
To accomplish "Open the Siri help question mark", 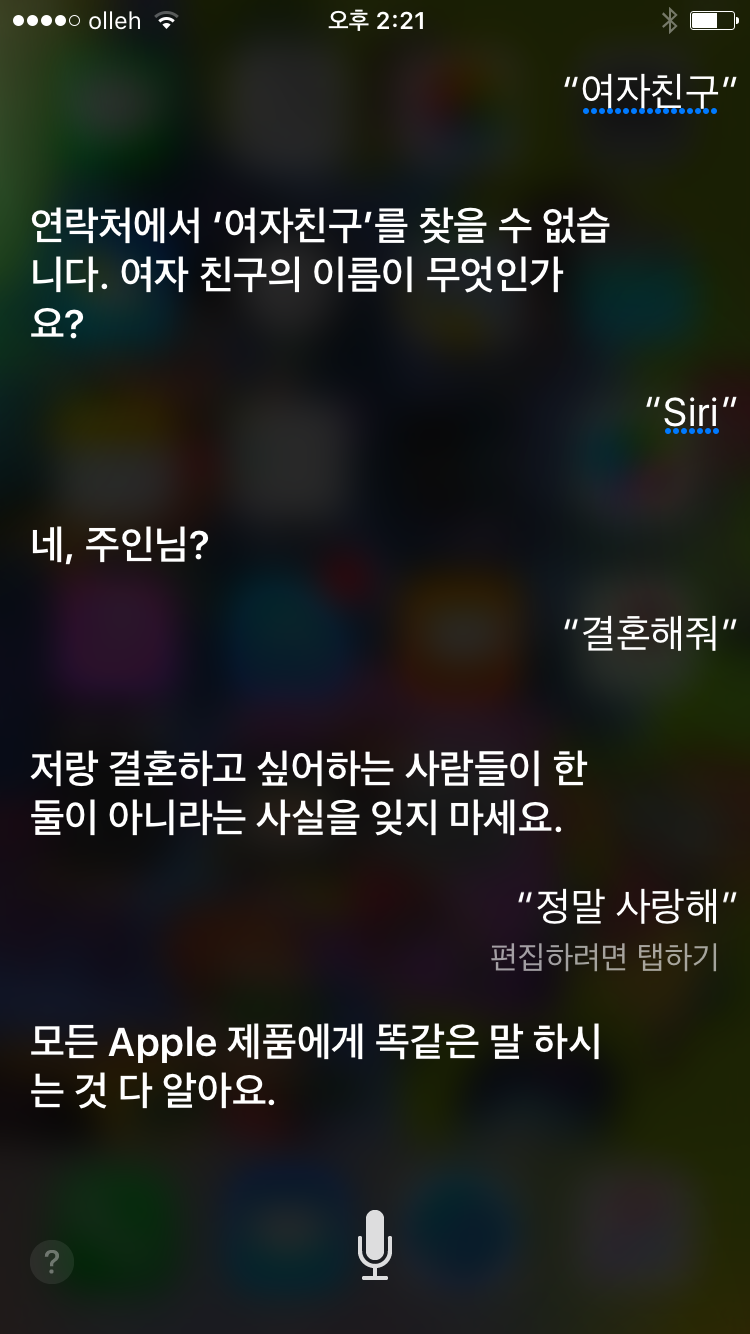I will pyautogui.click(x=52, y=1262).
